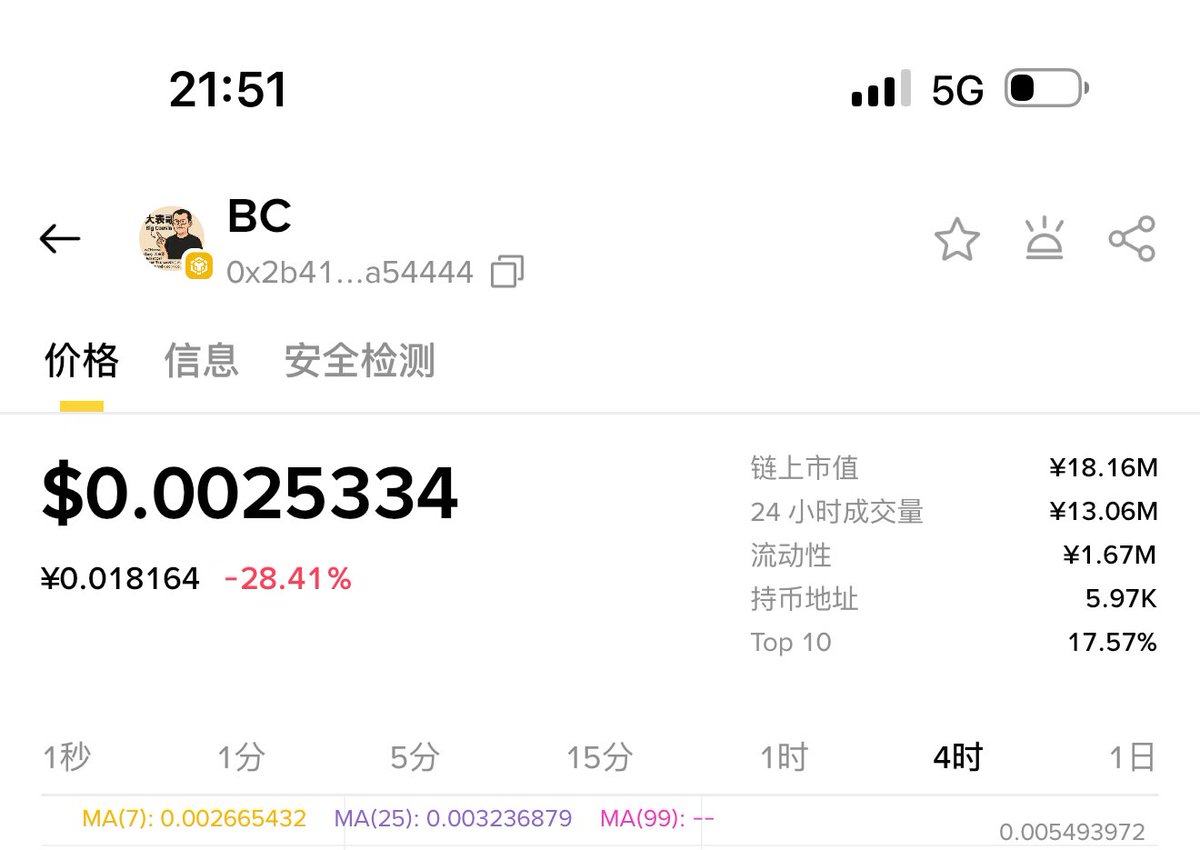The image size is (1200, 850).
Task: Copy the BC contract address
Action: coord(507,271)
